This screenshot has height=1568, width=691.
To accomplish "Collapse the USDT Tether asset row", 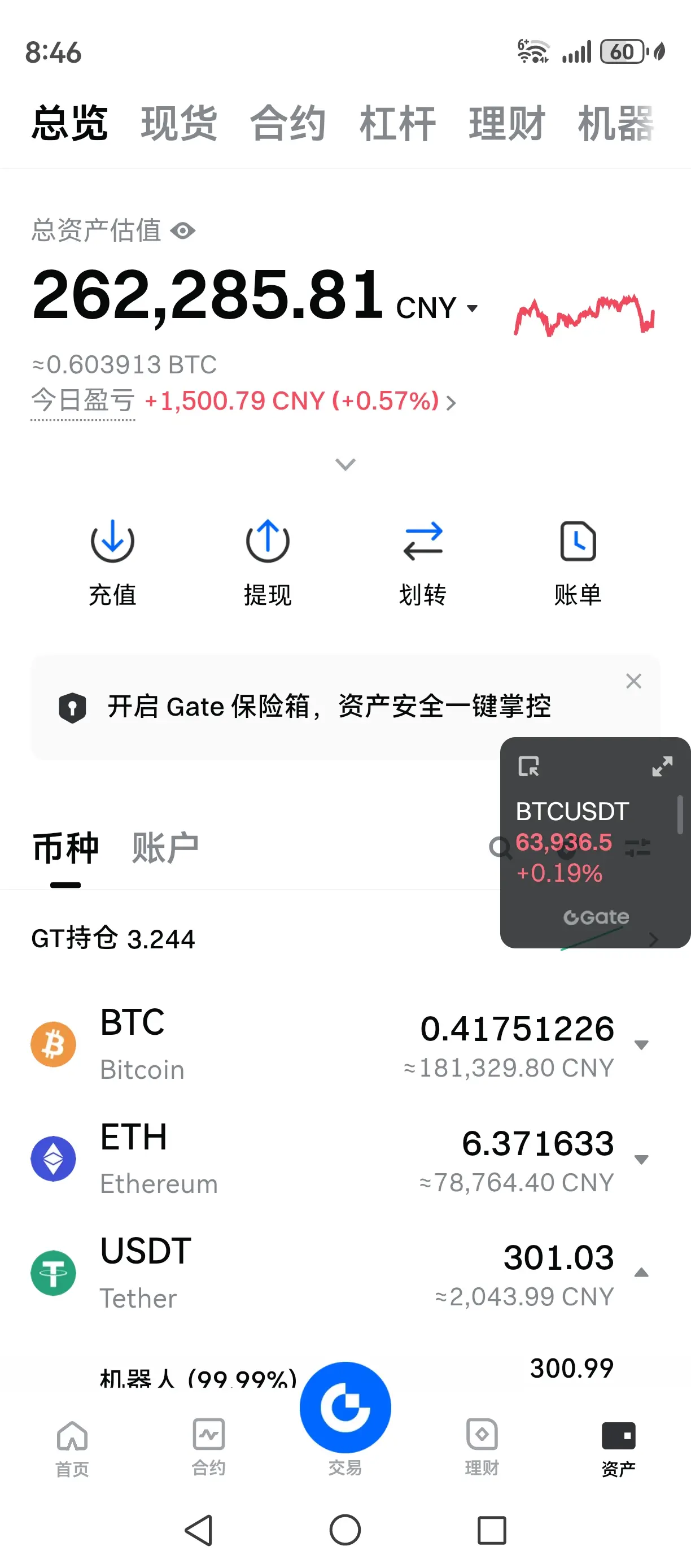I will [x=641, y=1273].
